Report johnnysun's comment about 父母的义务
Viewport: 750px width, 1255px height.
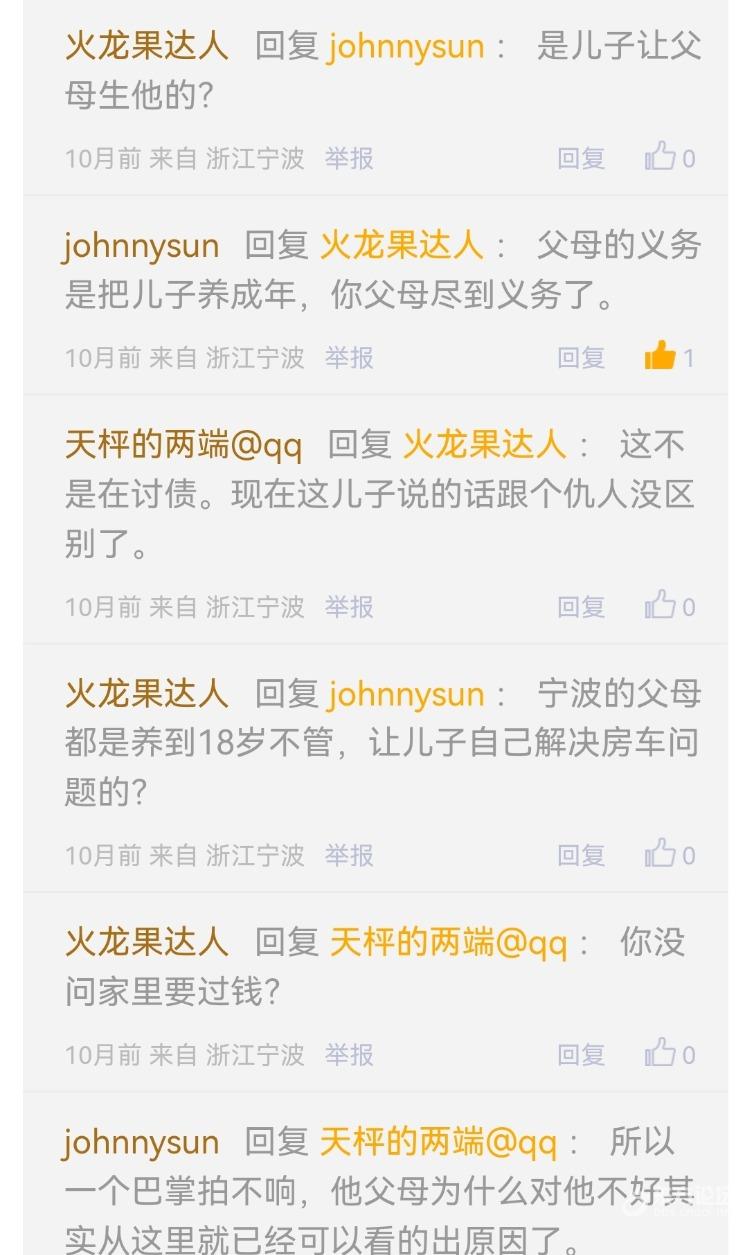coord(349,357)
